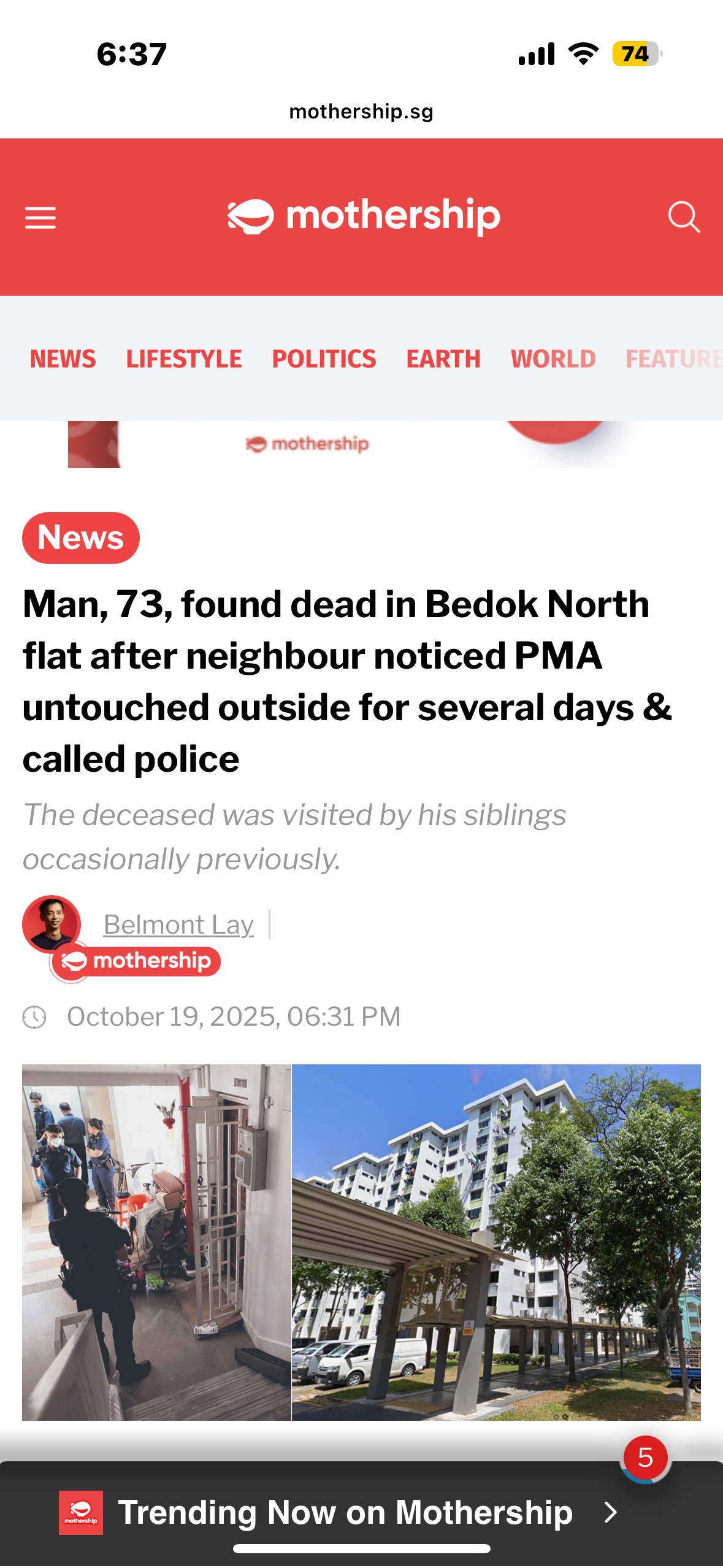723x1568 pixels.
Task: Open the search magnifier icon
Action: (684, 217)
